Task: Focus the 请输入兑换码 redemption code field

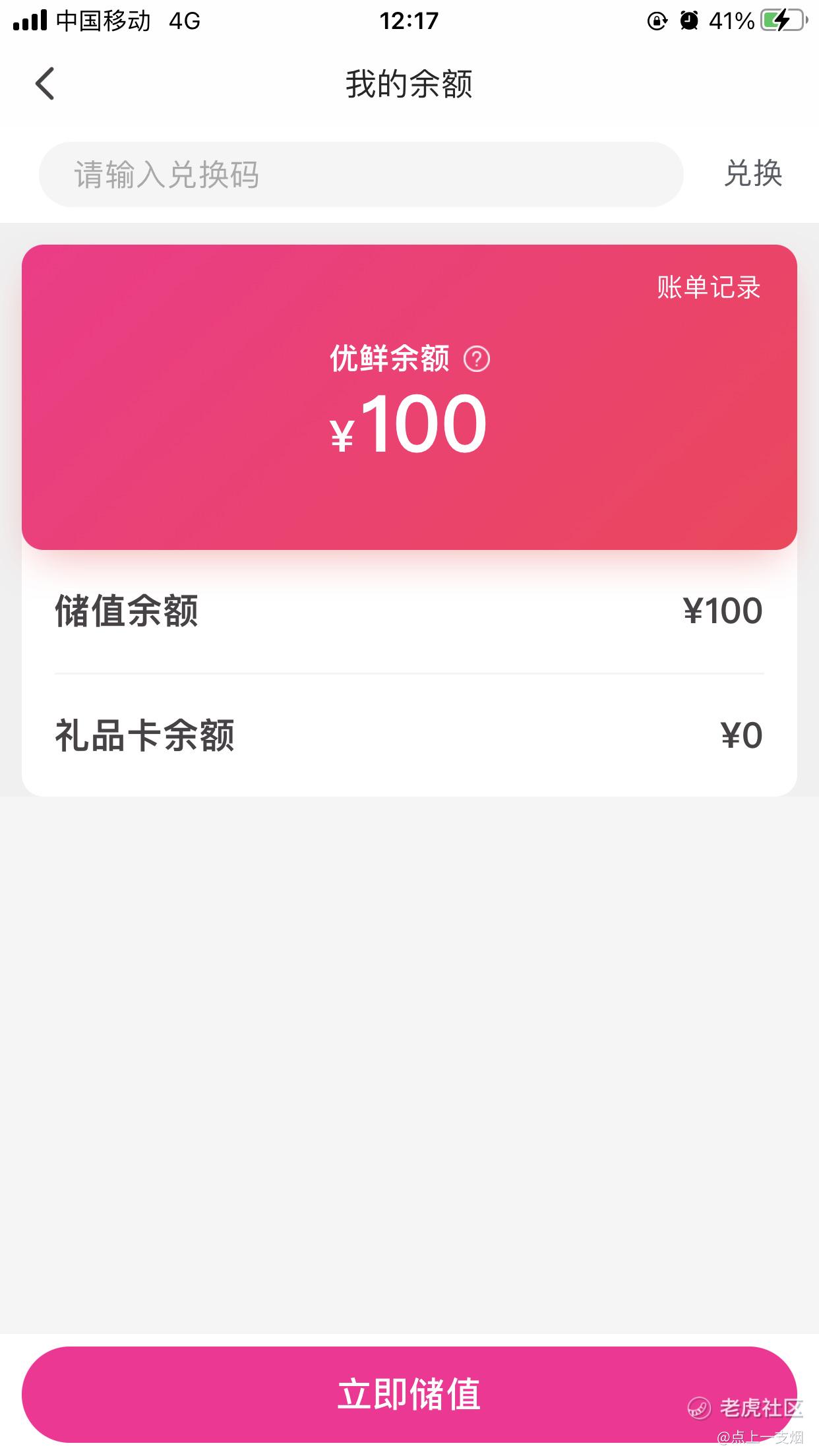Action: coord(361,175)
